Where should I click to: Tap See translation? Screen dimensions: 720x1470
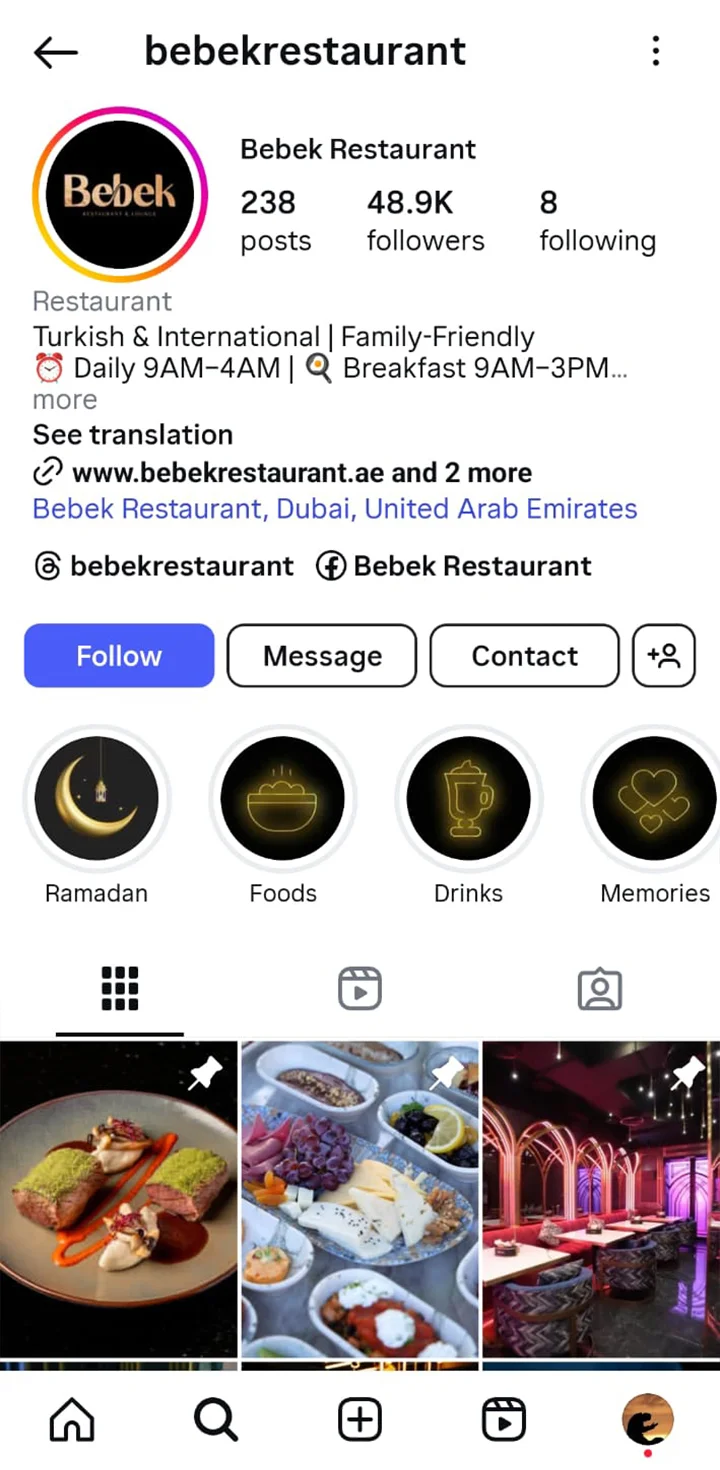point(133,435)
